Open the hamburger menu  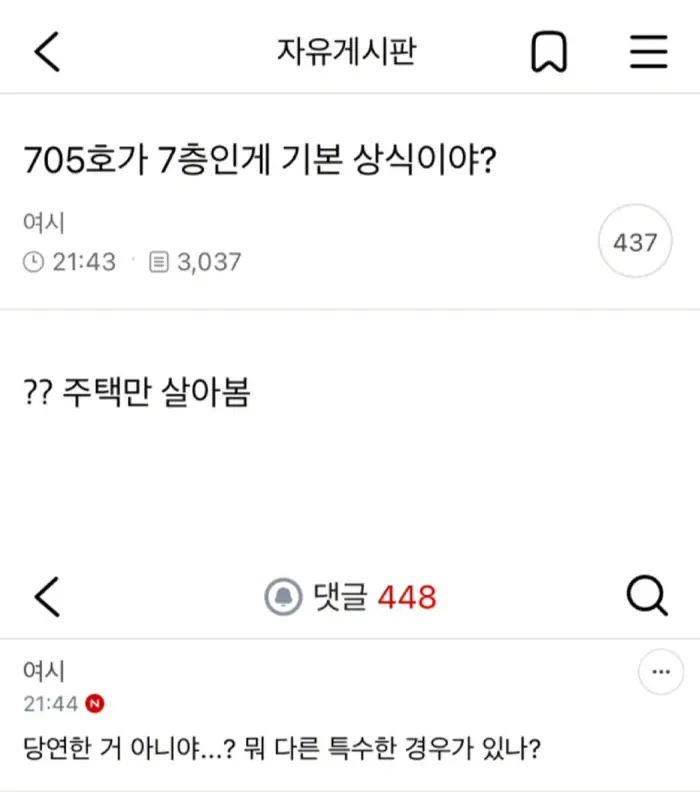648,52
